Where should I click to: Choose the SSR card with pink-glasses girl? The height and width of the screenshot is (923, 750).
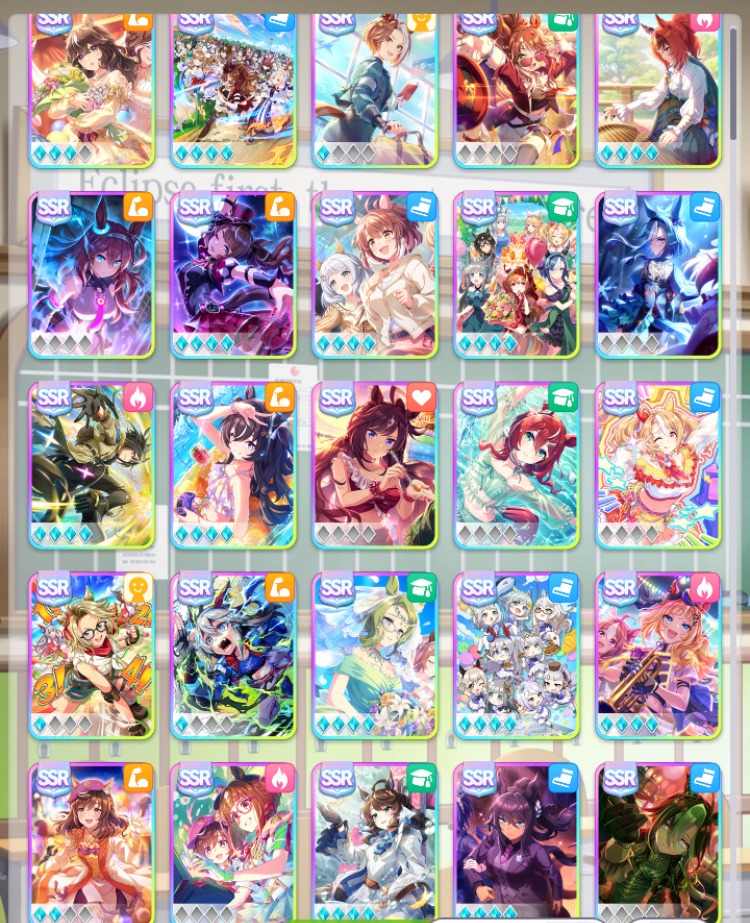tap(233, 845)
